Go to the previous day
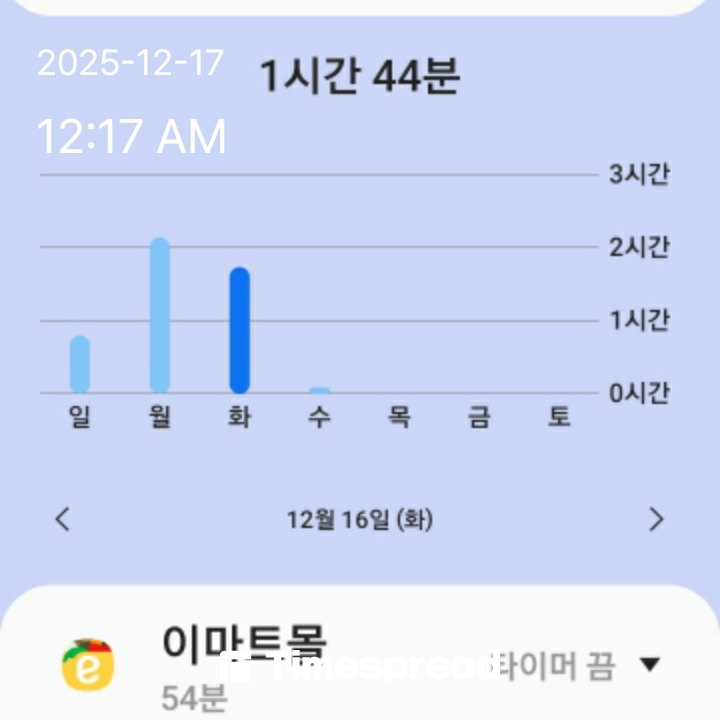The width and height of the screenshot is (720, 720). click(x=63, y=519)
